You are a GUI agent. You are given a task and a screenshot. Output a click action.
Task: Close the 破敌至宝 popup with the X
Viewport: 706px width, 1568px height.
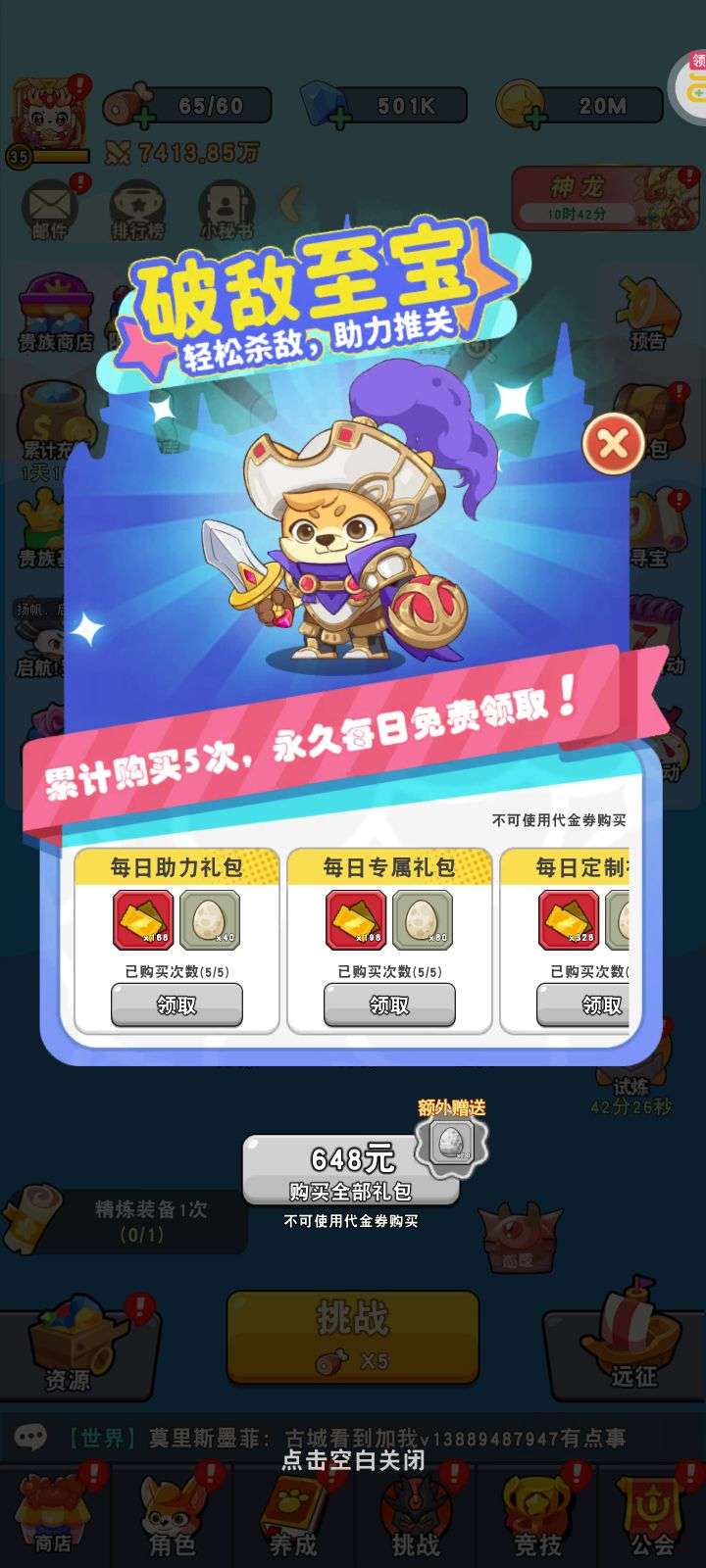pyautogui.click(x=613, y=444)
